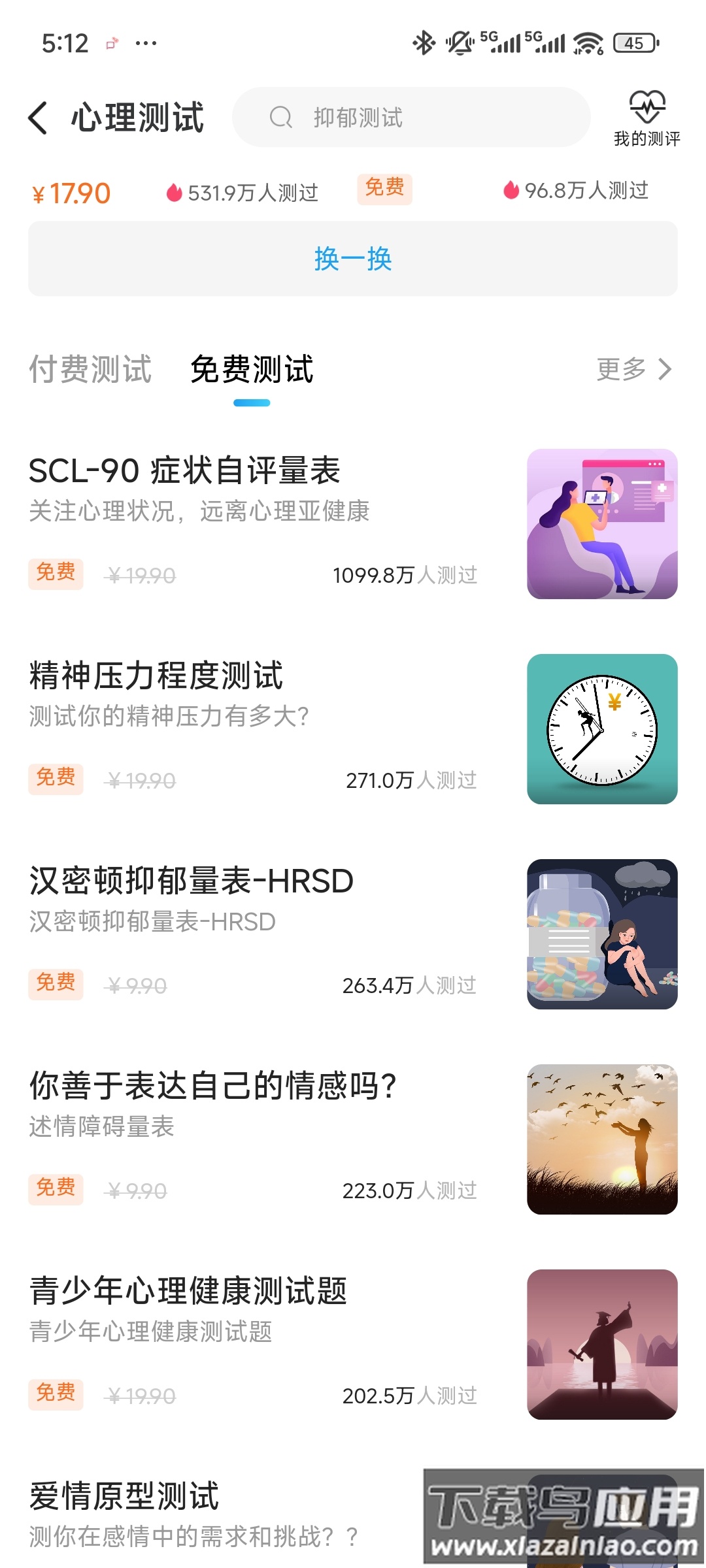The image size is (706, 1568).
Task: Tap the 抑郁测试 search box
Action: (x=411, y=118)
